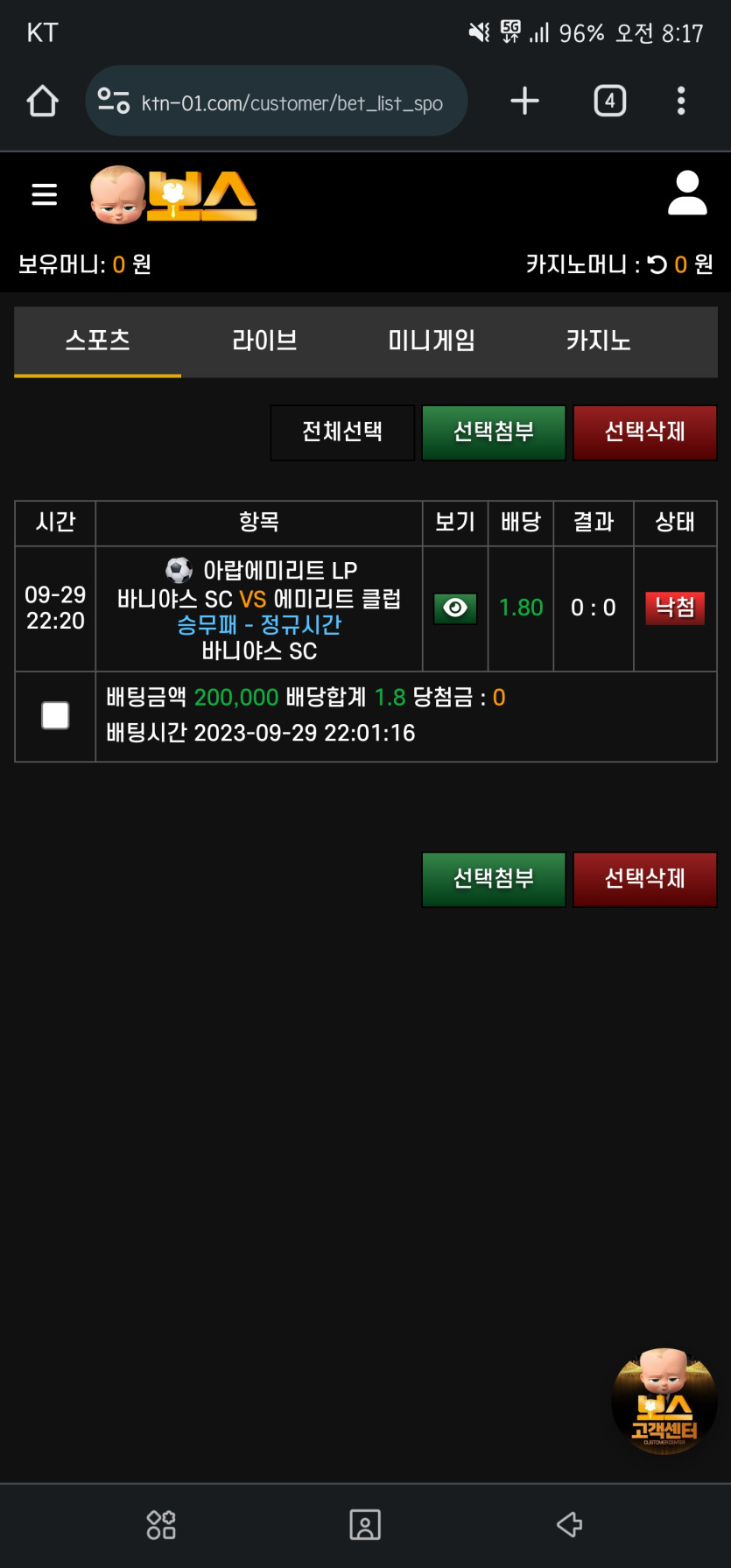Switch to the 카지노 tab
This screenshot has width=731, height=1568.
(x=599, y=341)
